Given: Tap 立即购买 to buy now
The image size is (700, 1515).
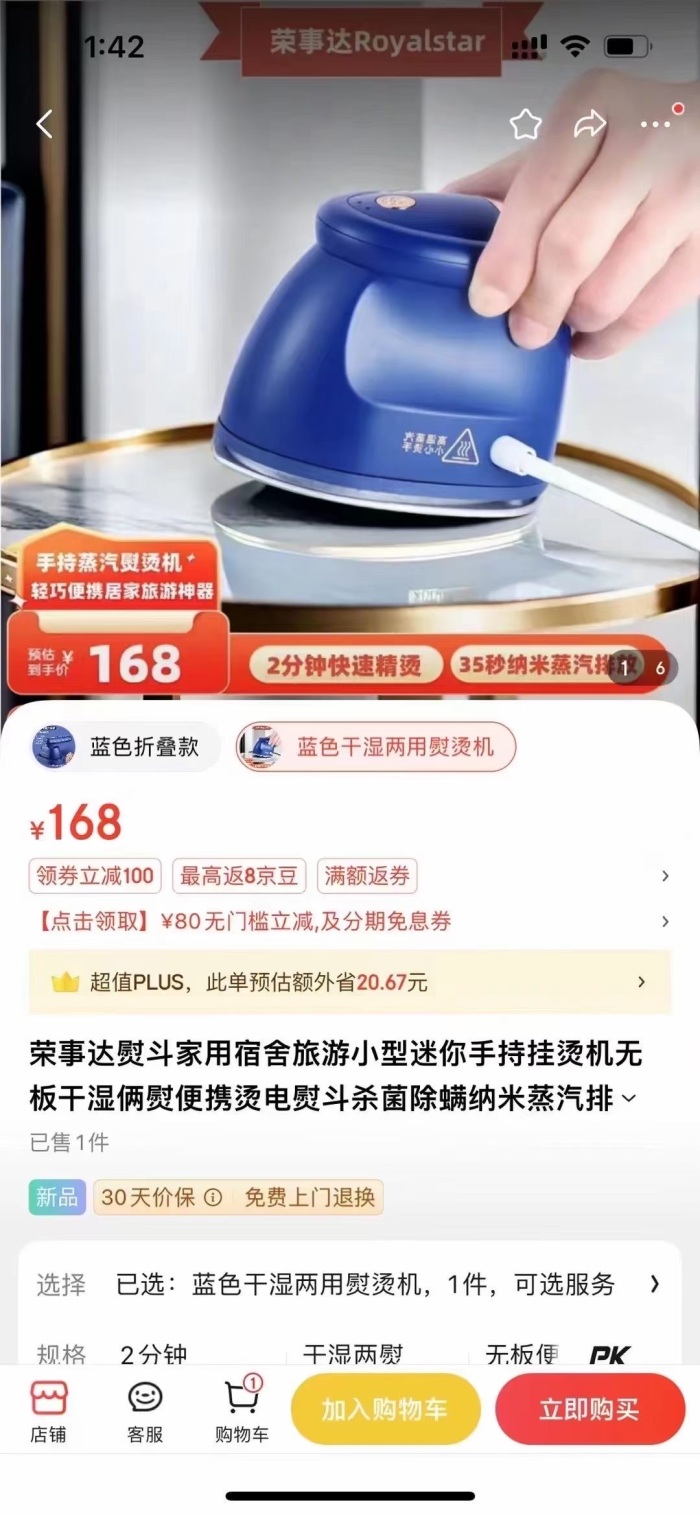Looking at the screenshot, I should tap(590, 1409).
